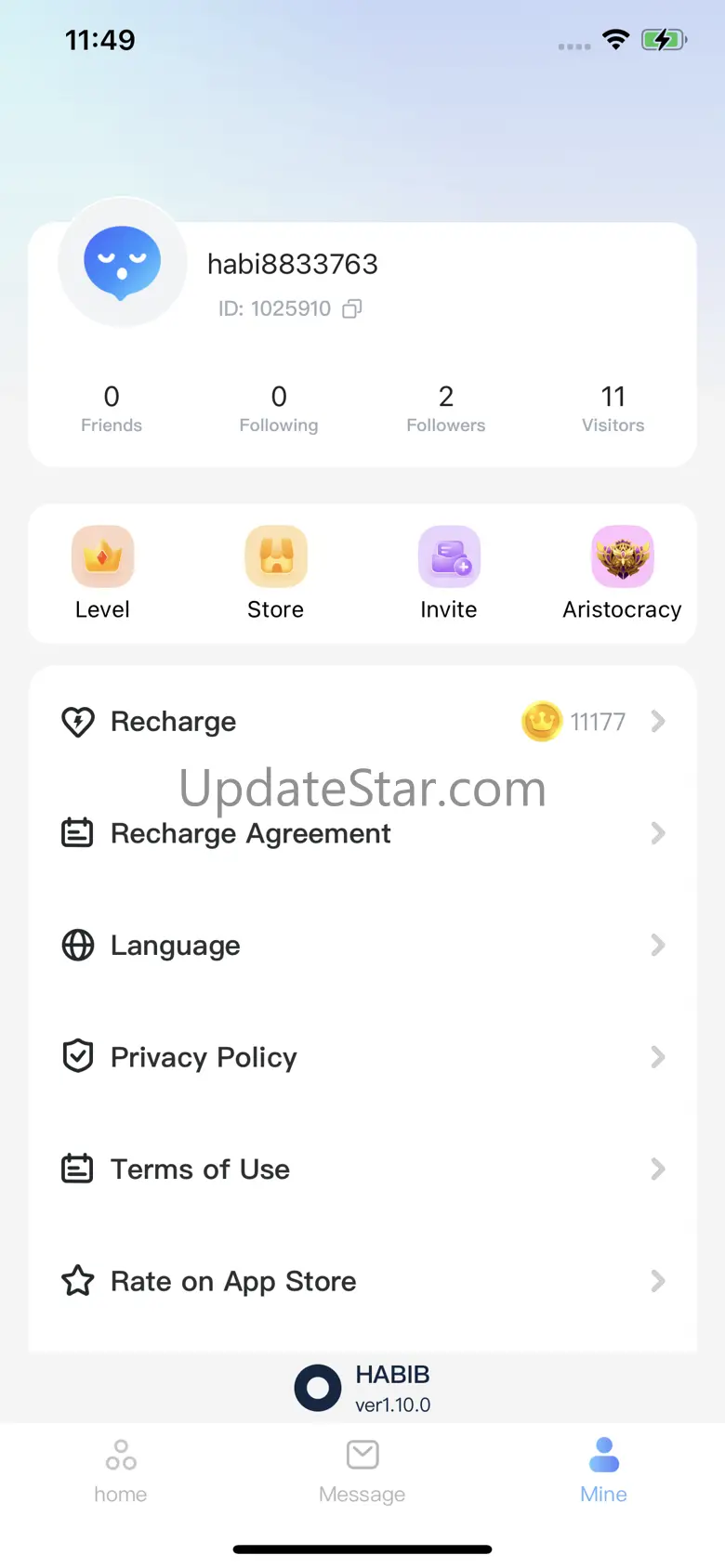Open Language settings
Screen dimensions: 725x1568
[362, 946]
